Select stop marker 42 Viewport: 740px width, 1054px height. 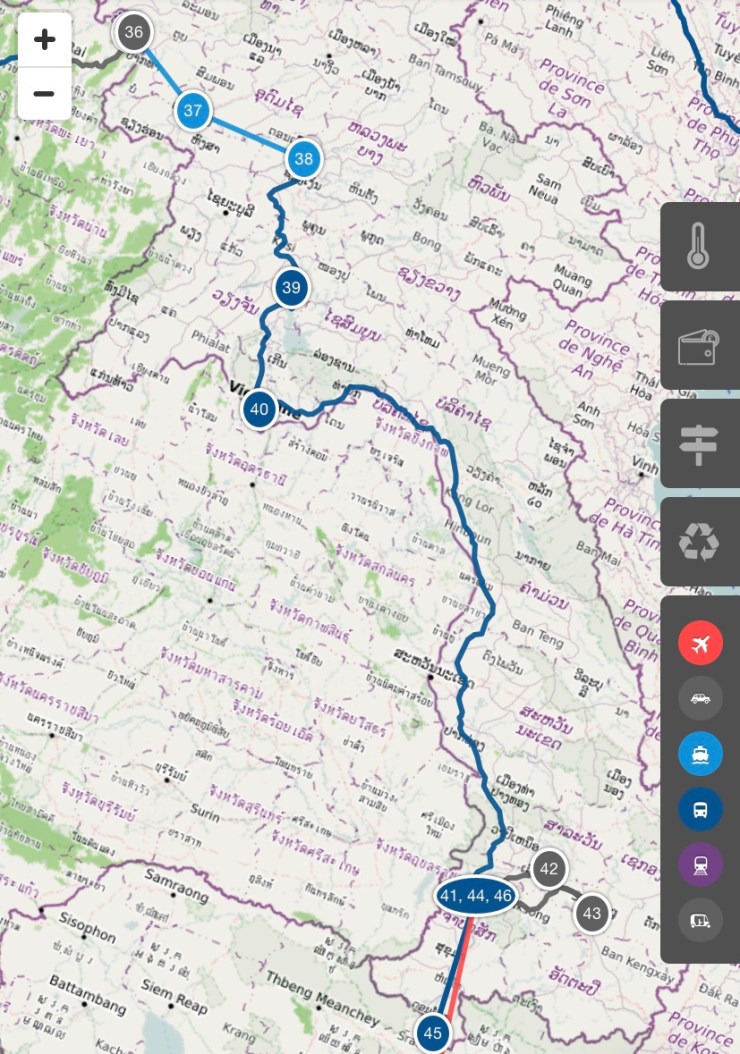548,868
